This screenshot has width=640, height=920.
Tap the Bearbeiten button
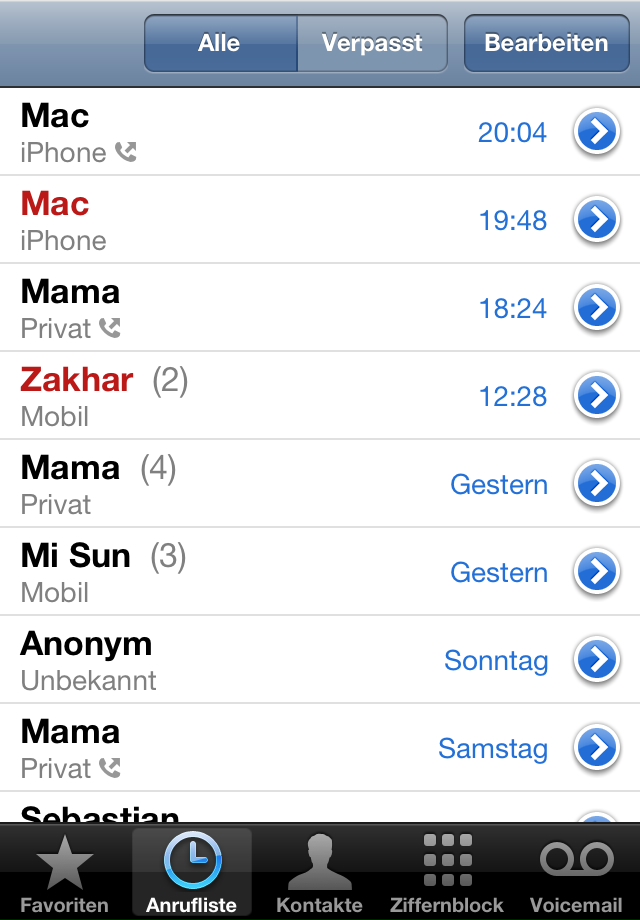pos(546,43)
